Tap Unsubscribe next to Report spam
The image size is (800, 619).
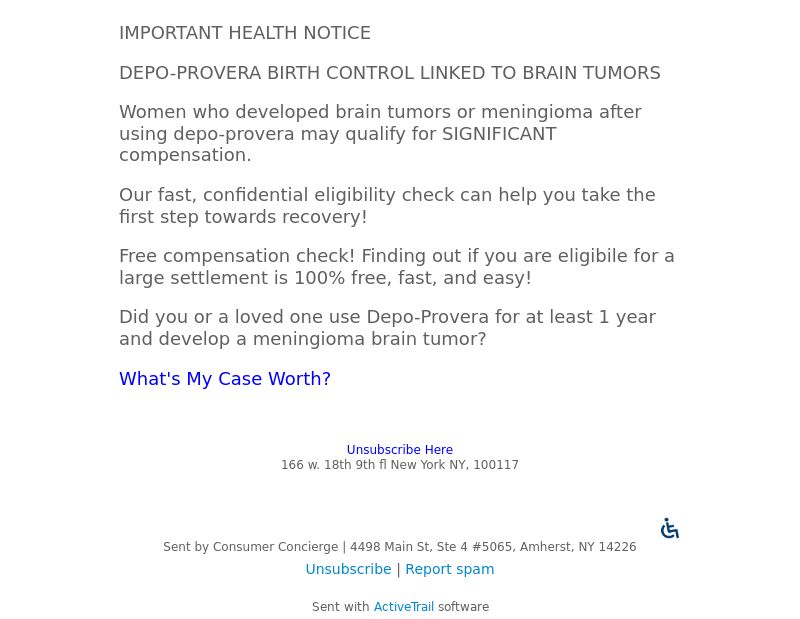[x=348, y=569]
